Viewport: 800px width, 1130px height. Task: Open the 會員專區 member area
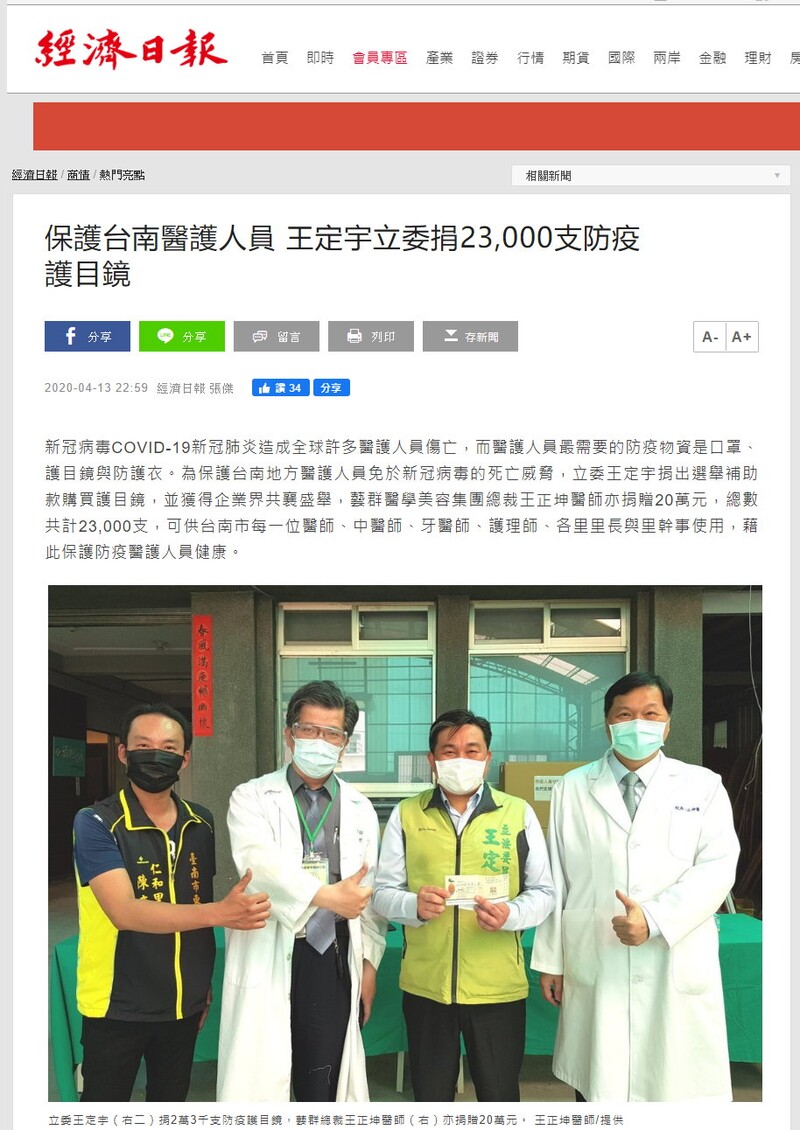click(379, 58)
